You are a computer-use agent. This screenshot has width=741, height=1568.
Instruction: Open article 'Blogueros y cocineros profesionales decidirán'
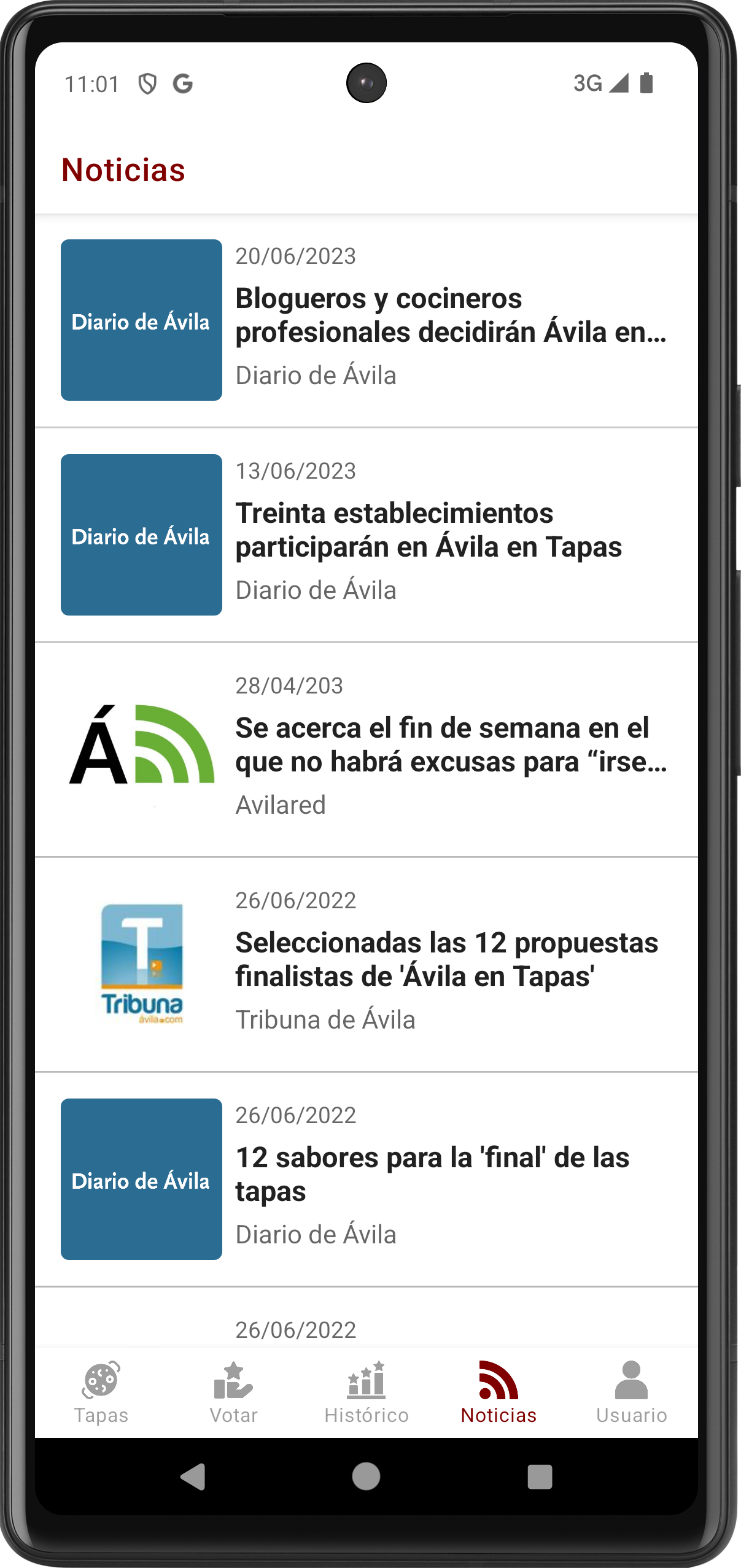[367, 320]
